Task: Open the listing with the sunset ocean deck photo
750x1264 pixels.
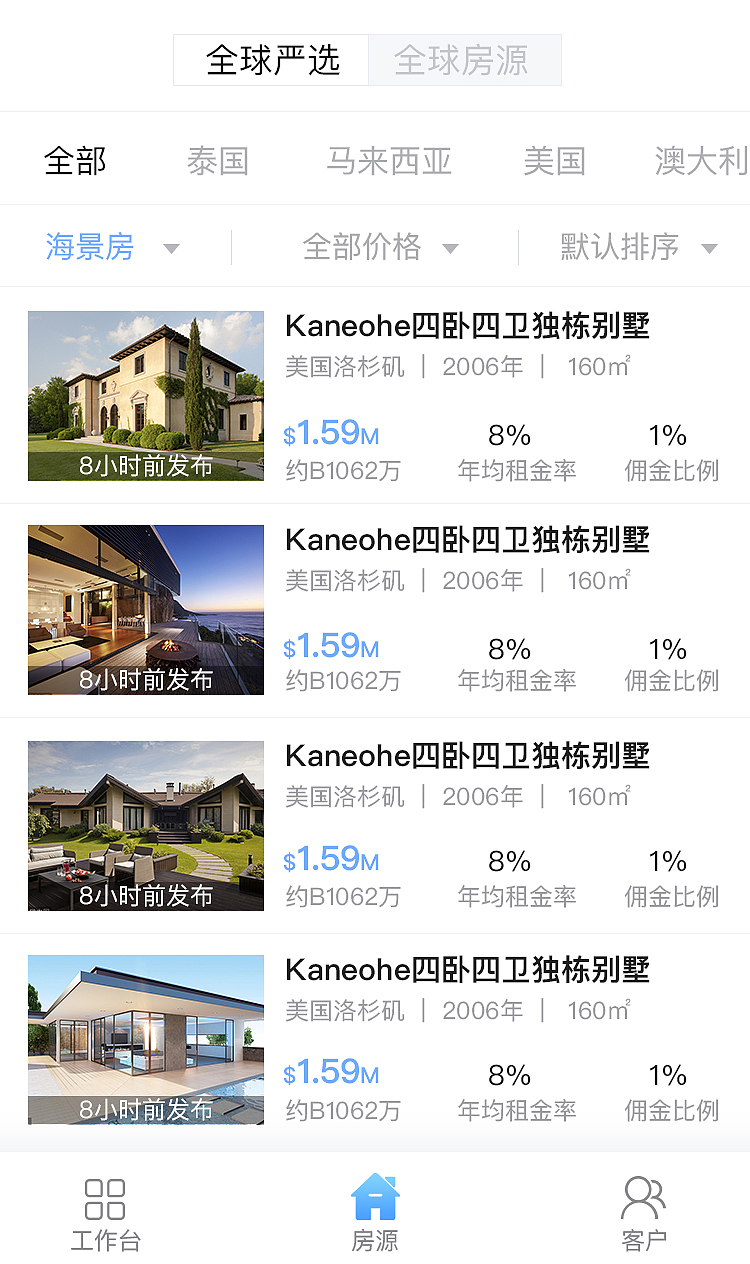Action: pos(375,610)
